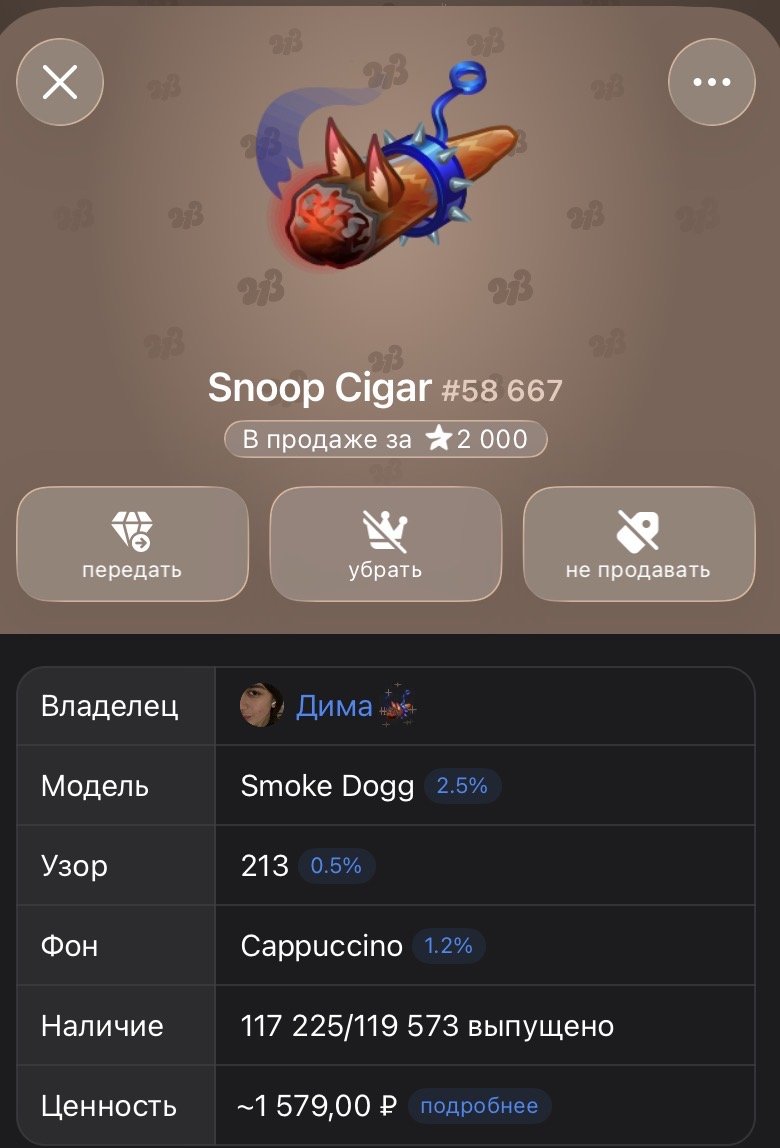Screen dimensions: 780x1148
Task: Tap the 'не продавать' button
Action: click(638, 544)
